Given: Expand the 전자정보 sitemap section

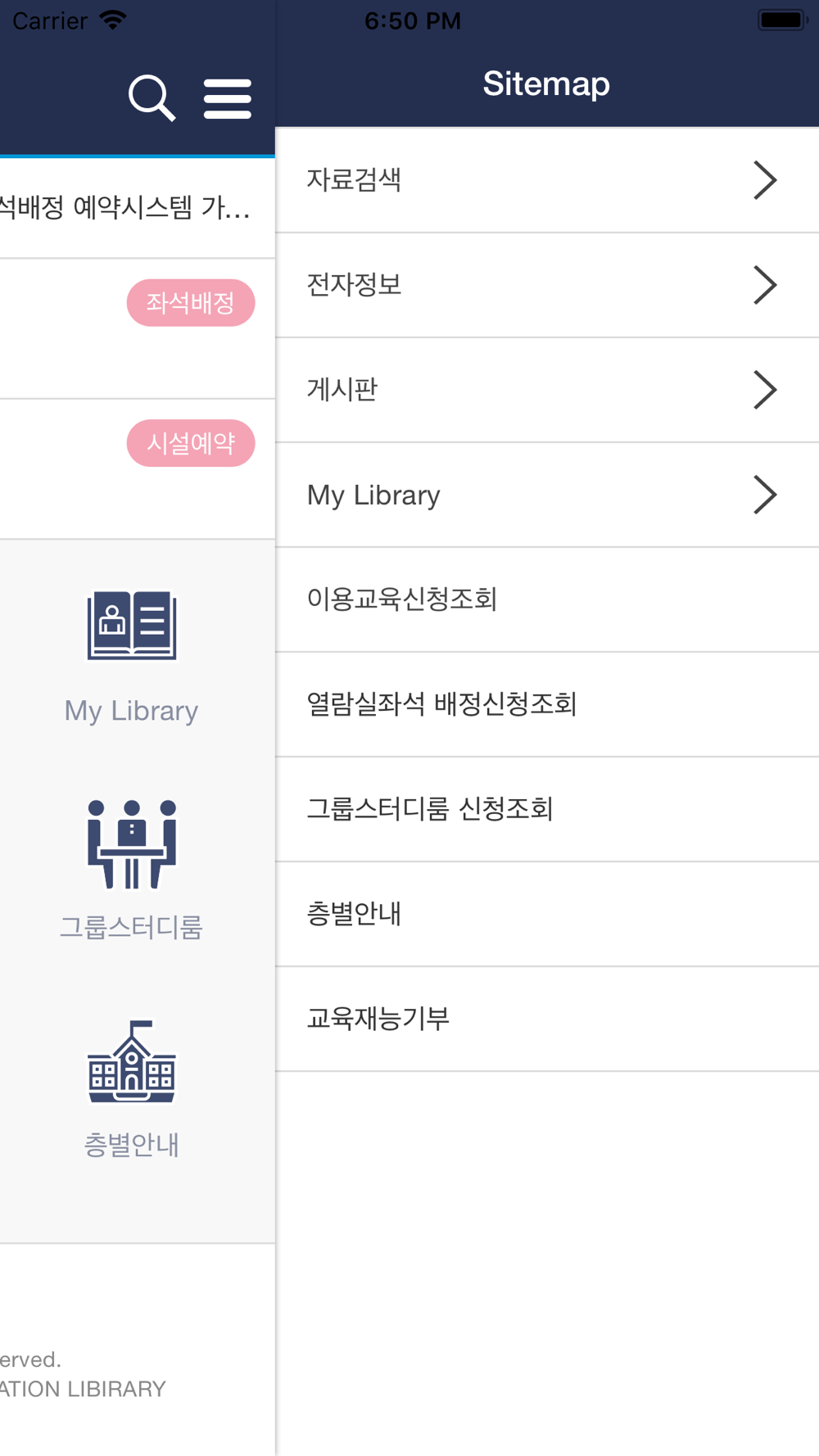Looking at the screenshot, I should pos(547,285).
